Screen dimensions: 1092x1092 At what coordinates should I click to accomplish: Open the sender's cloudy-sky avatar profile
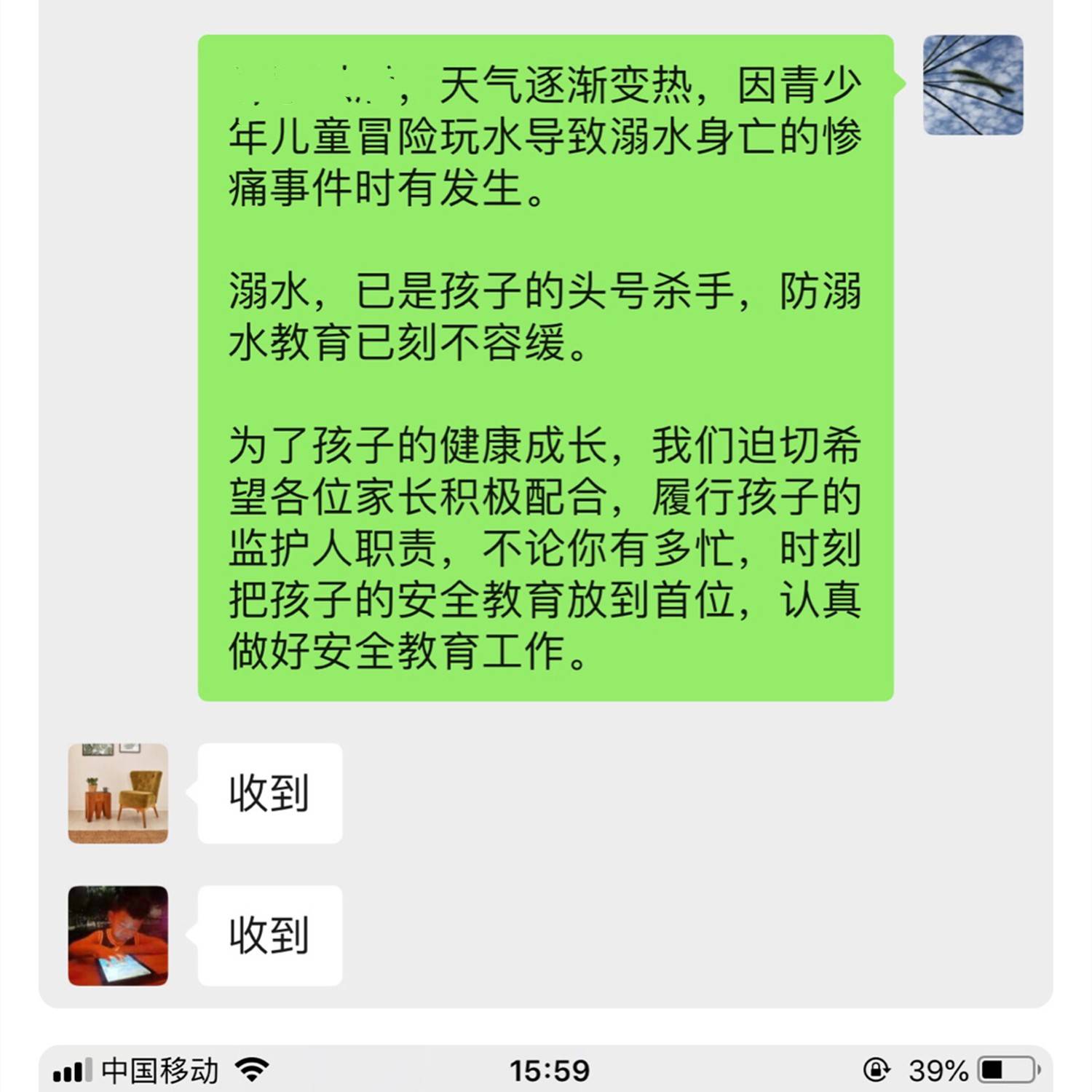(x=973, y=85)
